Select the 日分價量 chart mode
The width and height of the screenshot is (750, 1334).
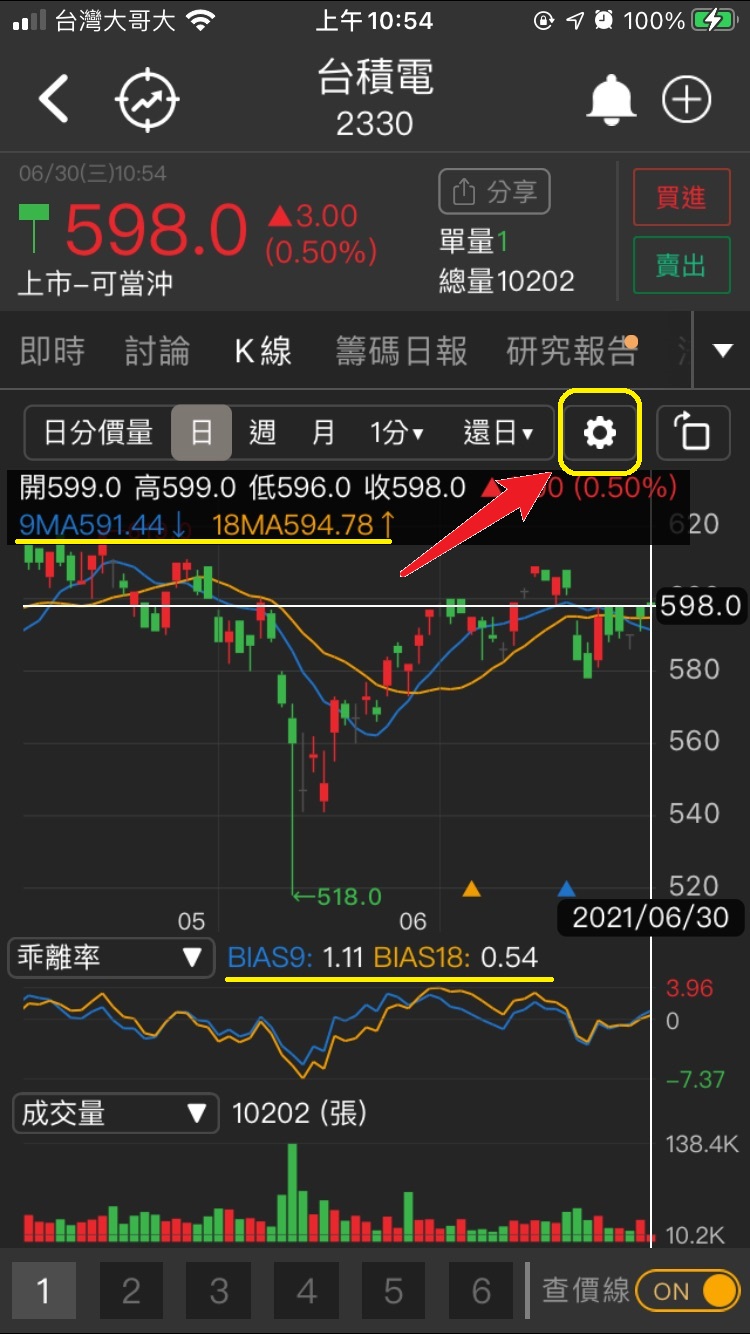click(98, 433)
